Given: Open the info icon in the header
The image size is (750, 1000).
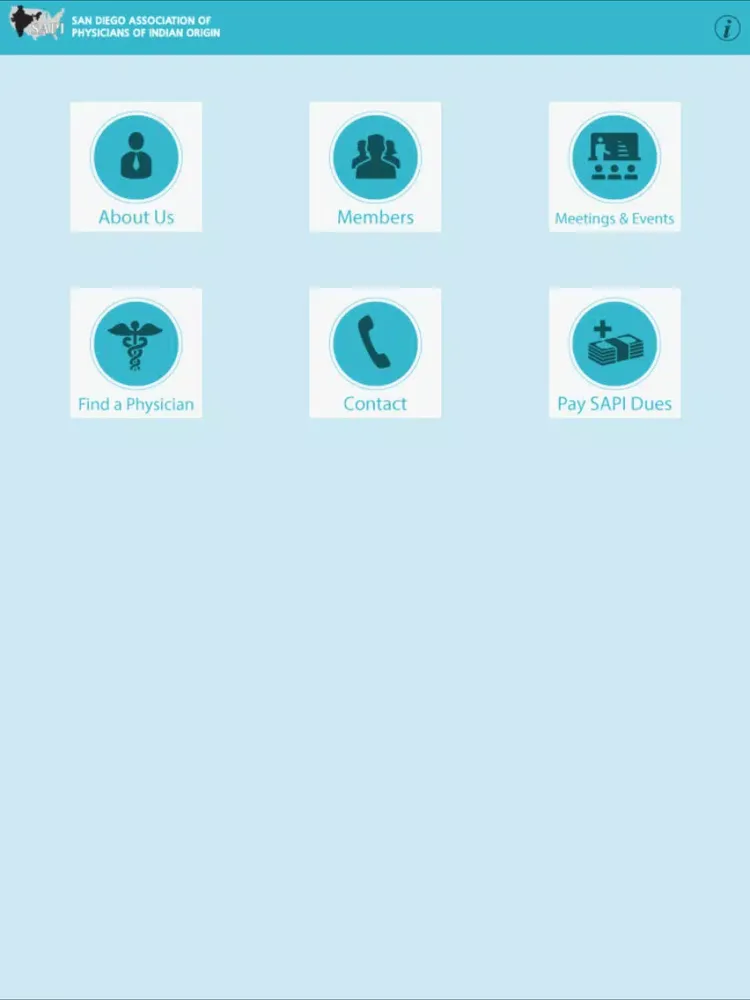Looking at the screenshot, I should [x=727, y=28].
